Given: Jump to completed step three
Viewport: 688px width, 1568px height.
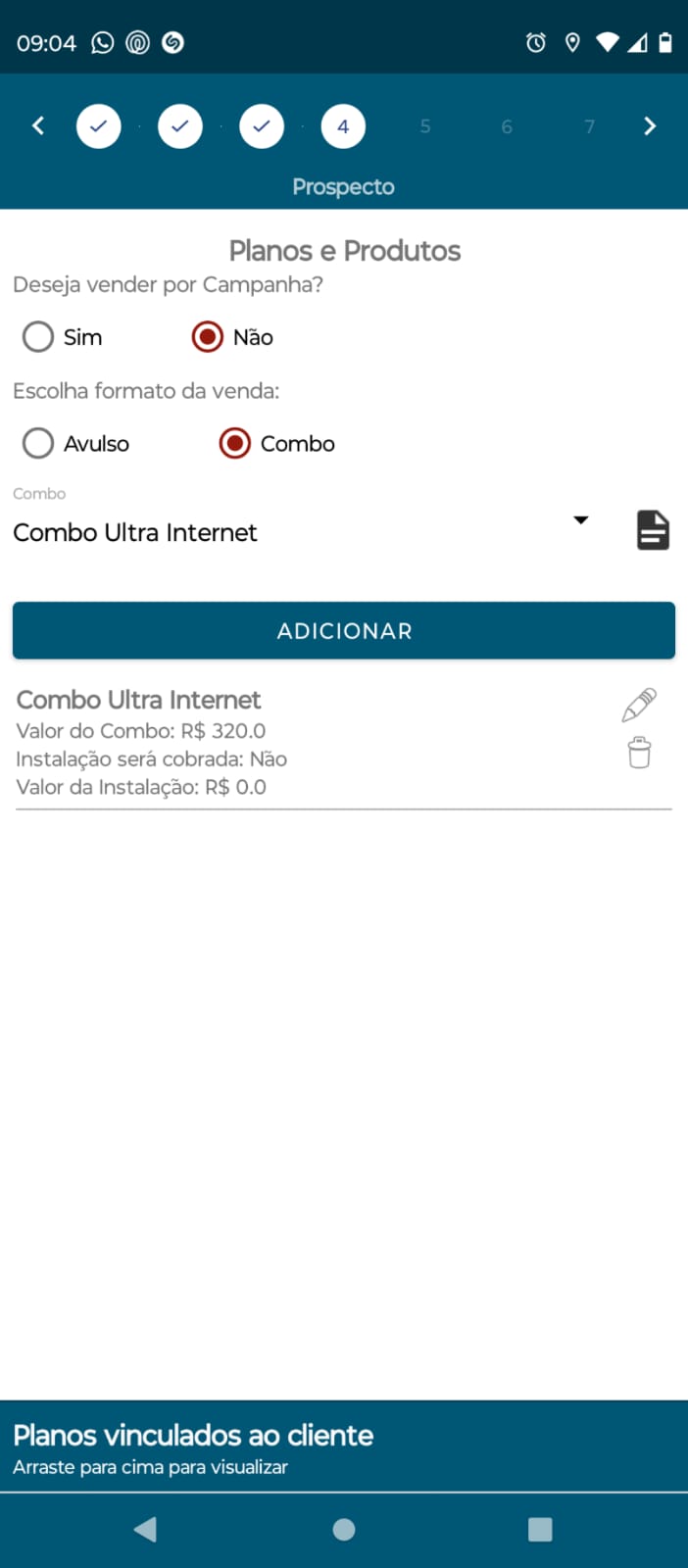Looking at the screenshot, I should (262, 126).
